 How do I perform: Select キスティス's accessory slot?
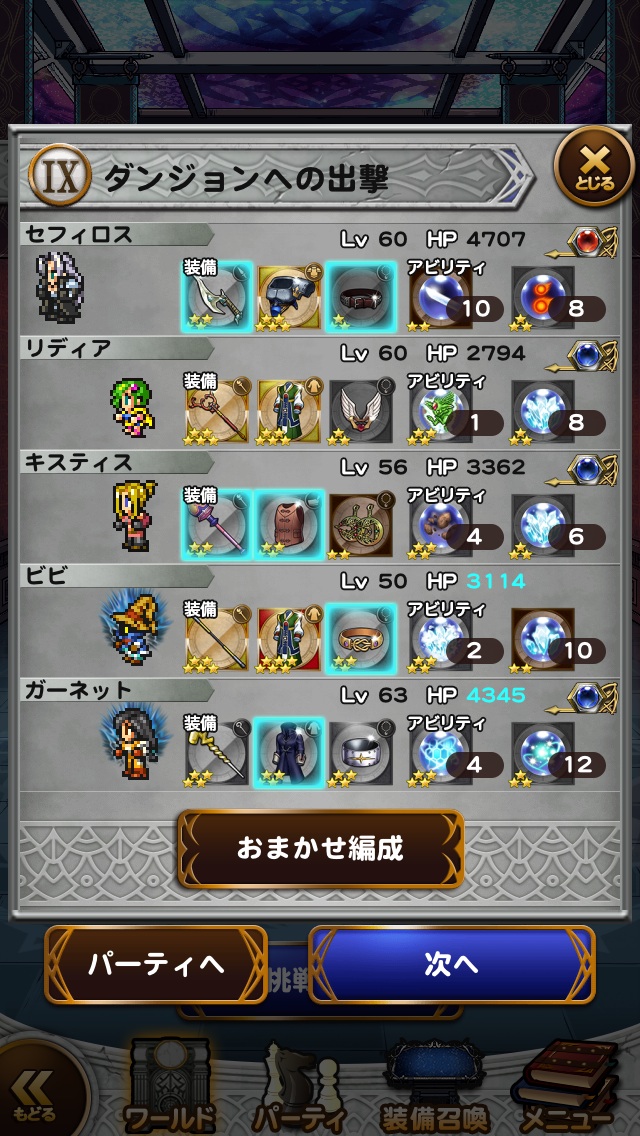click(359, 525)
